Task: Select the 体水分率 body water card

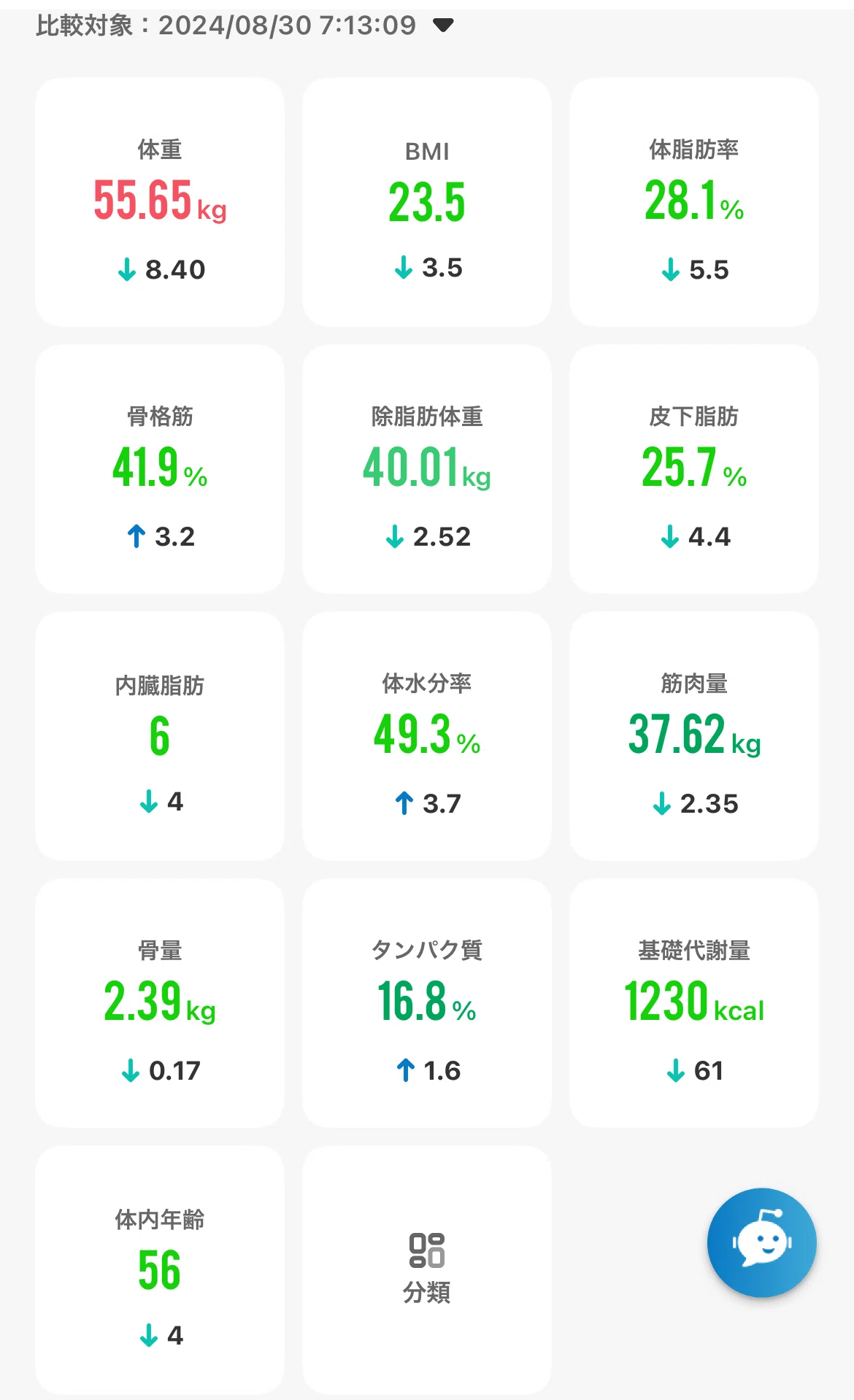Action: pos(427,736)
